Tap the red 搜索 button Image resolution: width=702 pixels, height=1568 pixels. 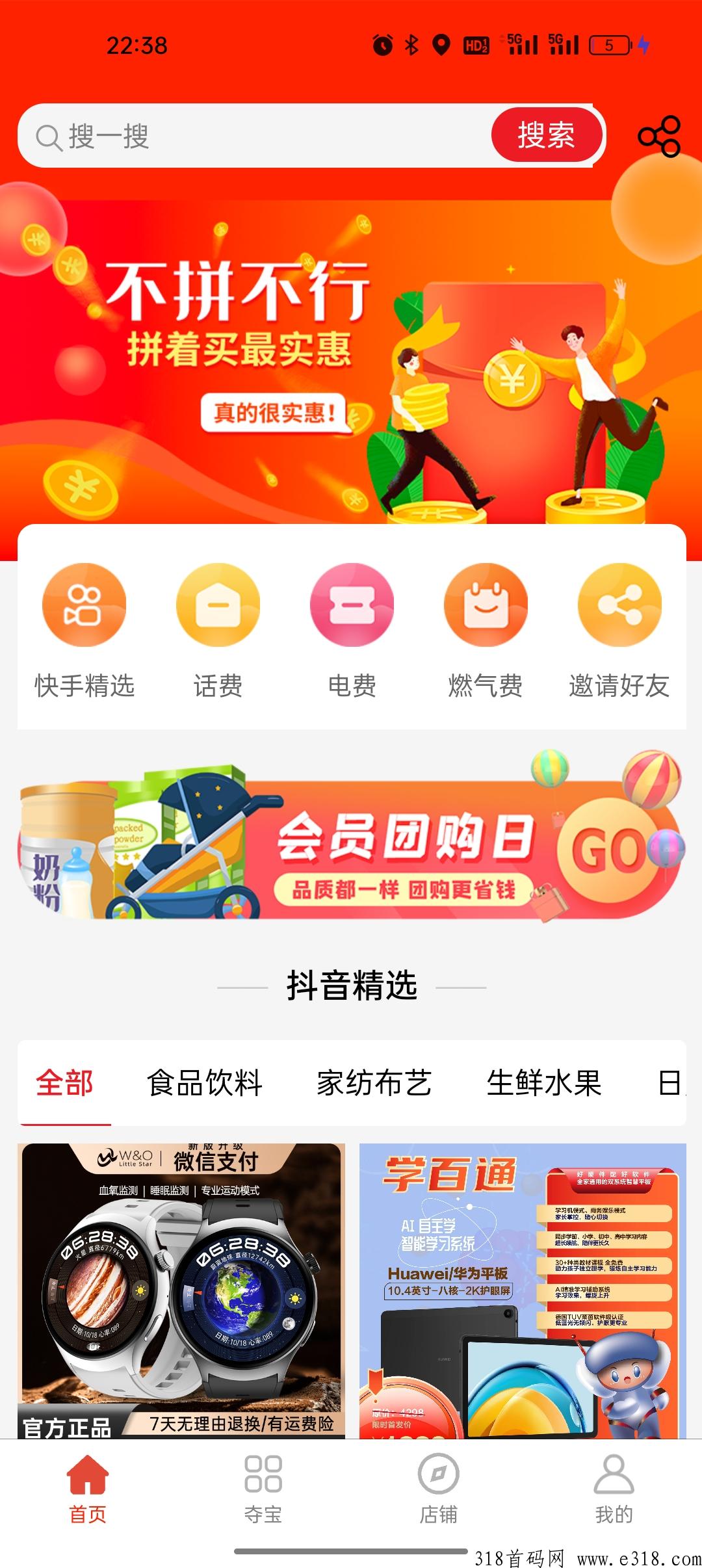[546, 135]
